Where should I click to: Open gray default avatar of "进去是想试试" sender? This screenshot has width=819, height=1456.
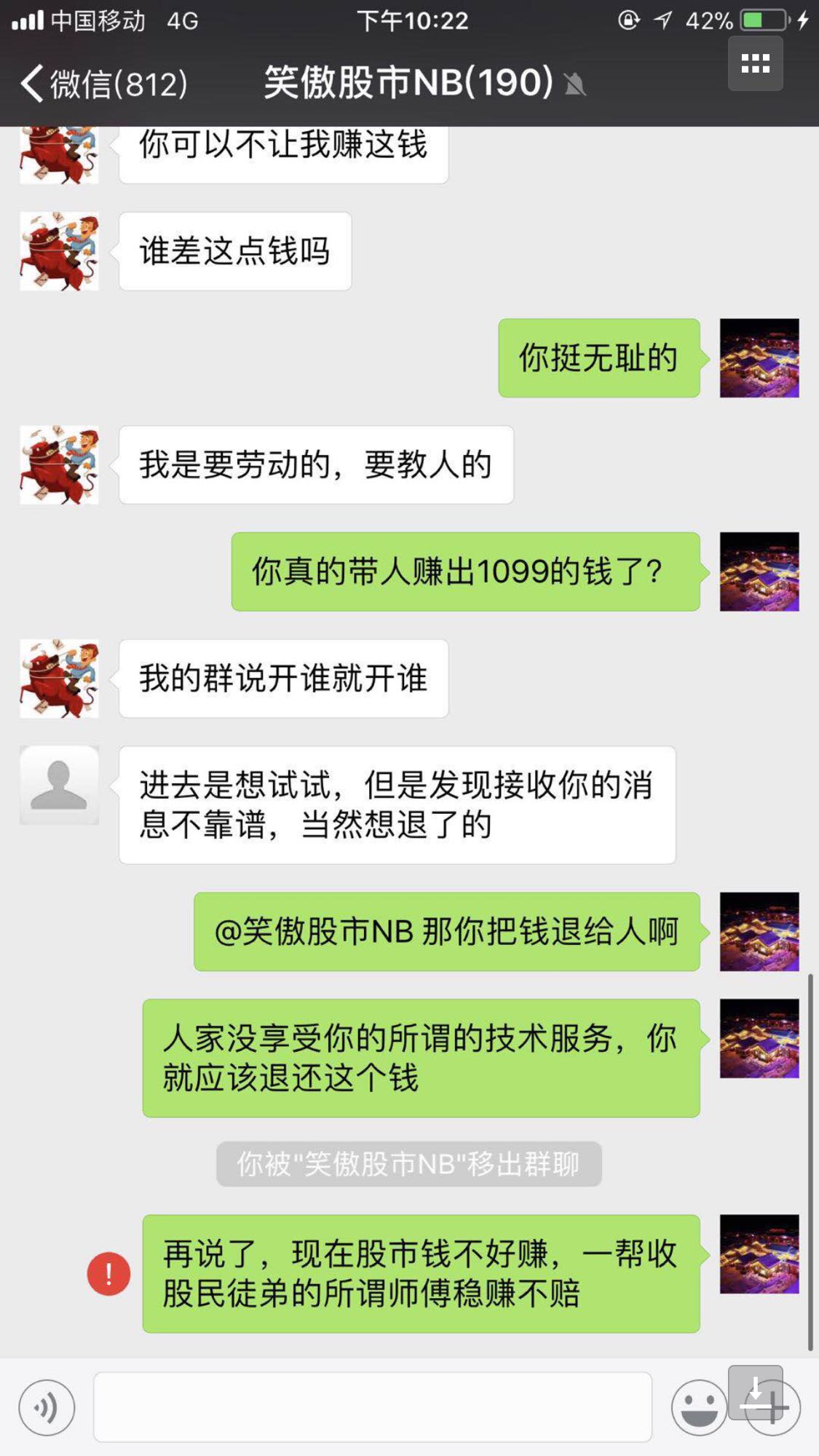[x=59, y=785]
